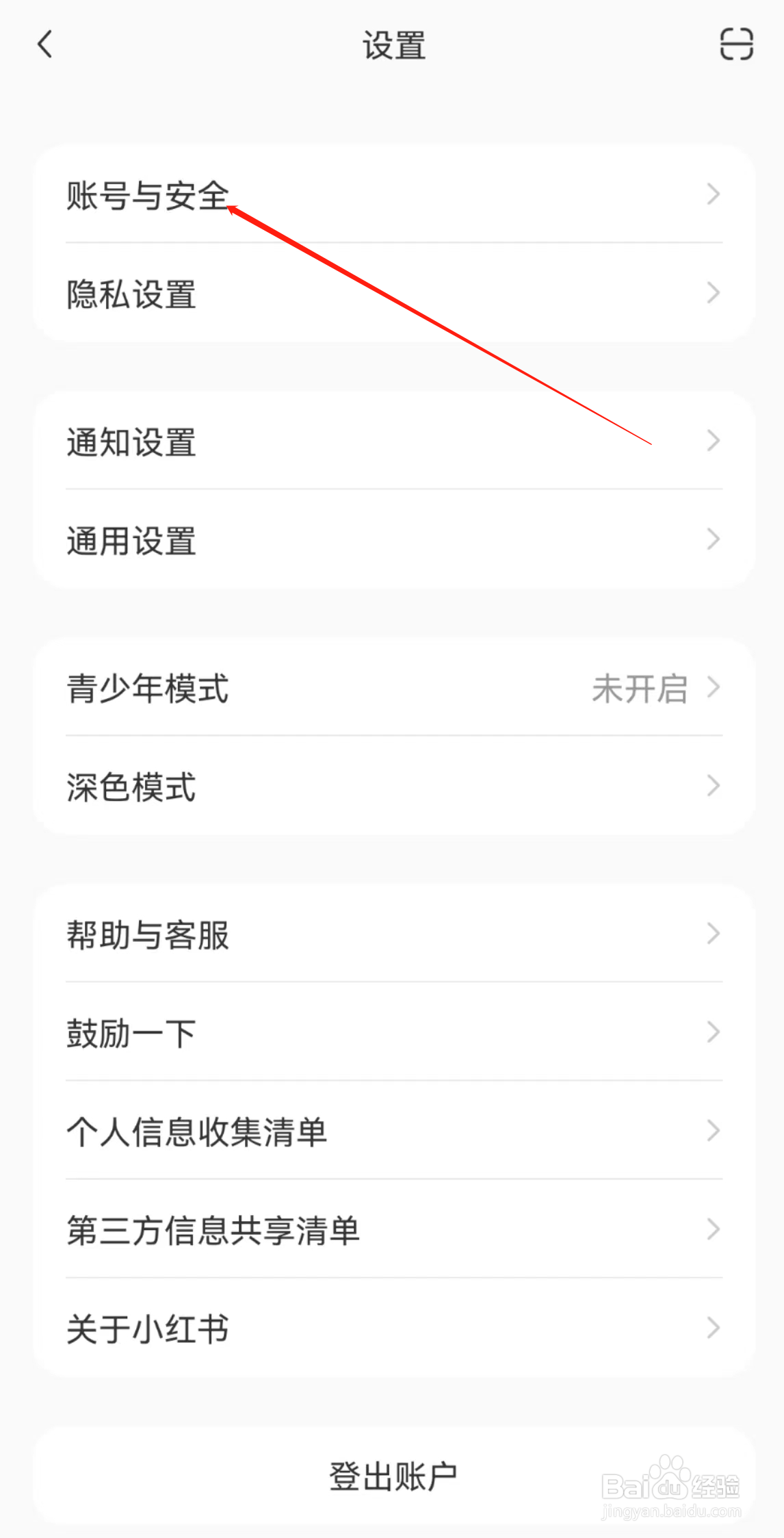Tap the back arrow to exit settings
The height and width of the screenshot is (1538, 784).
point(44,44)
